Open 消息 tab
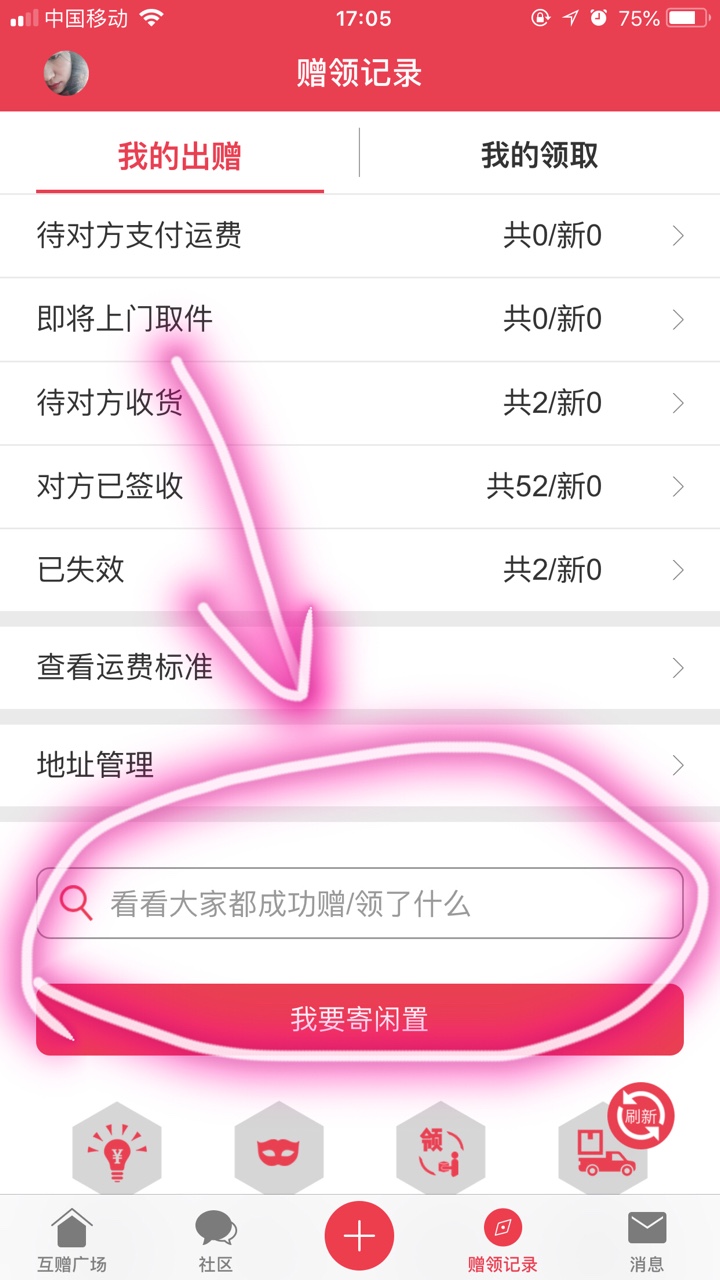The height and width of the screenshot is (1280, 720). [x=647, y=1239]
